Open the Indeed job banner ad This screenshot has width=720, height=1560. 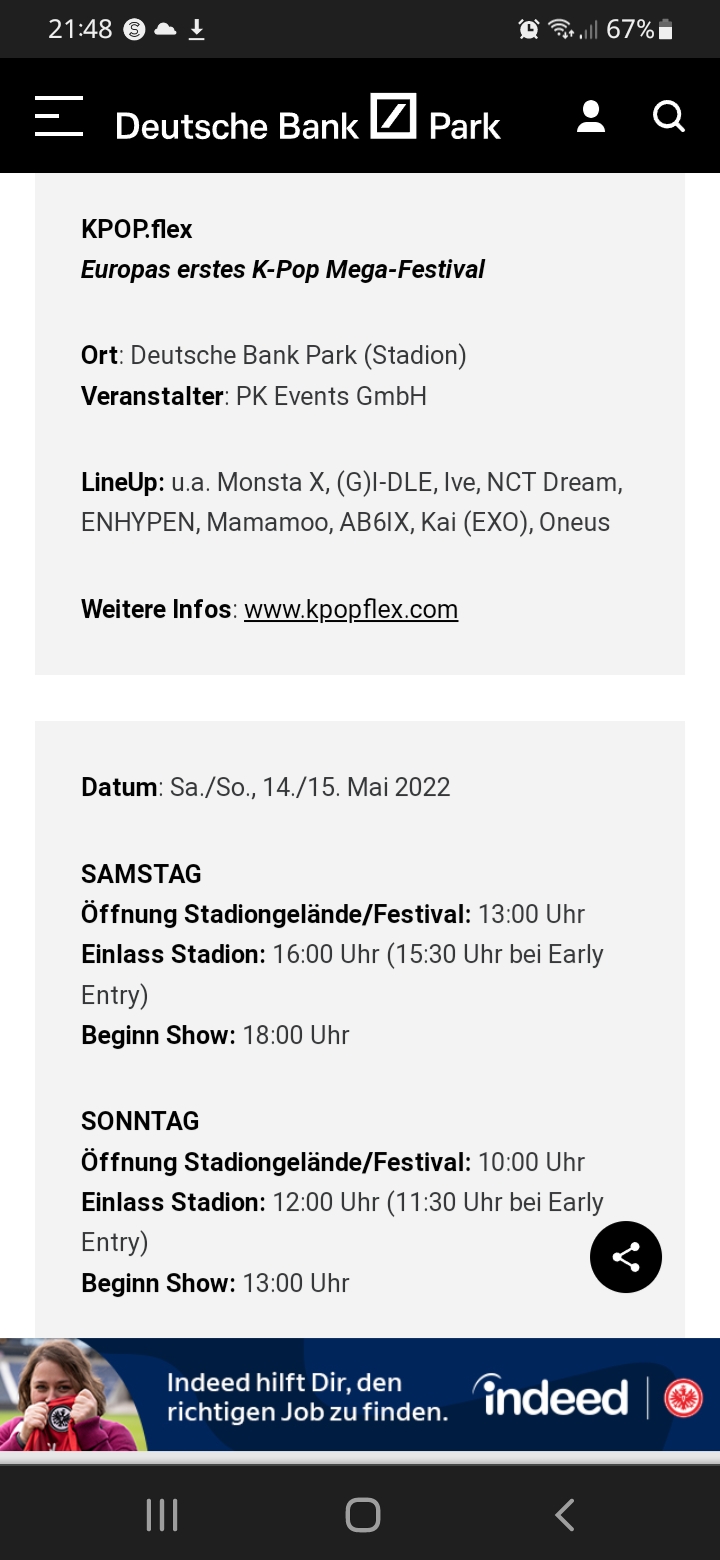(x=360, y=1395)
